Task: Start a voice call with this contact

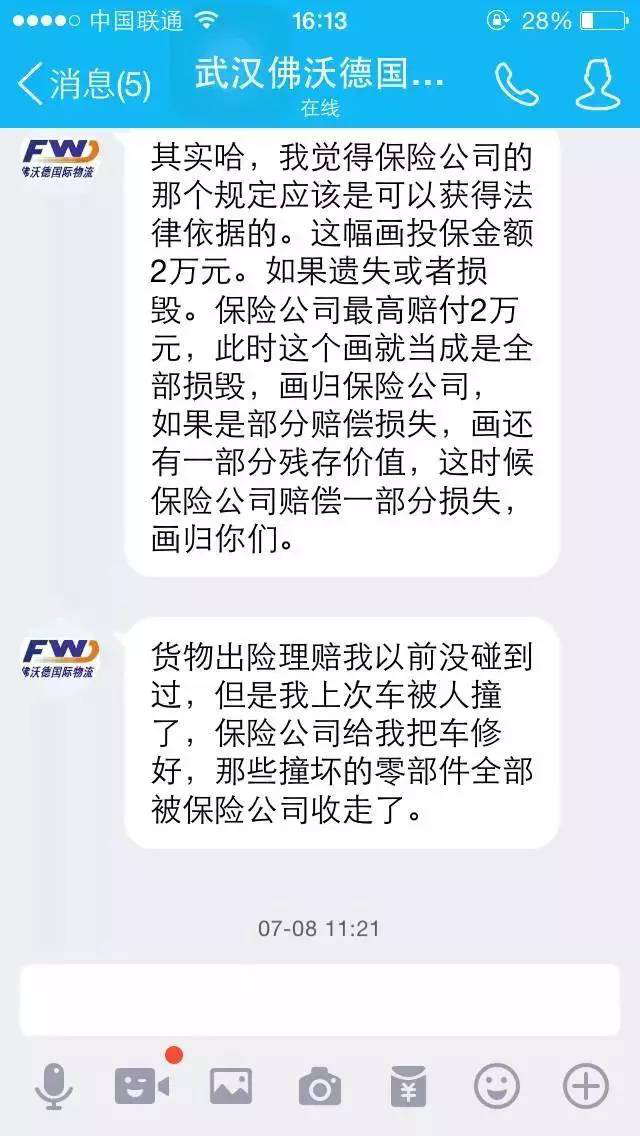Action: (x=516, y=85)
